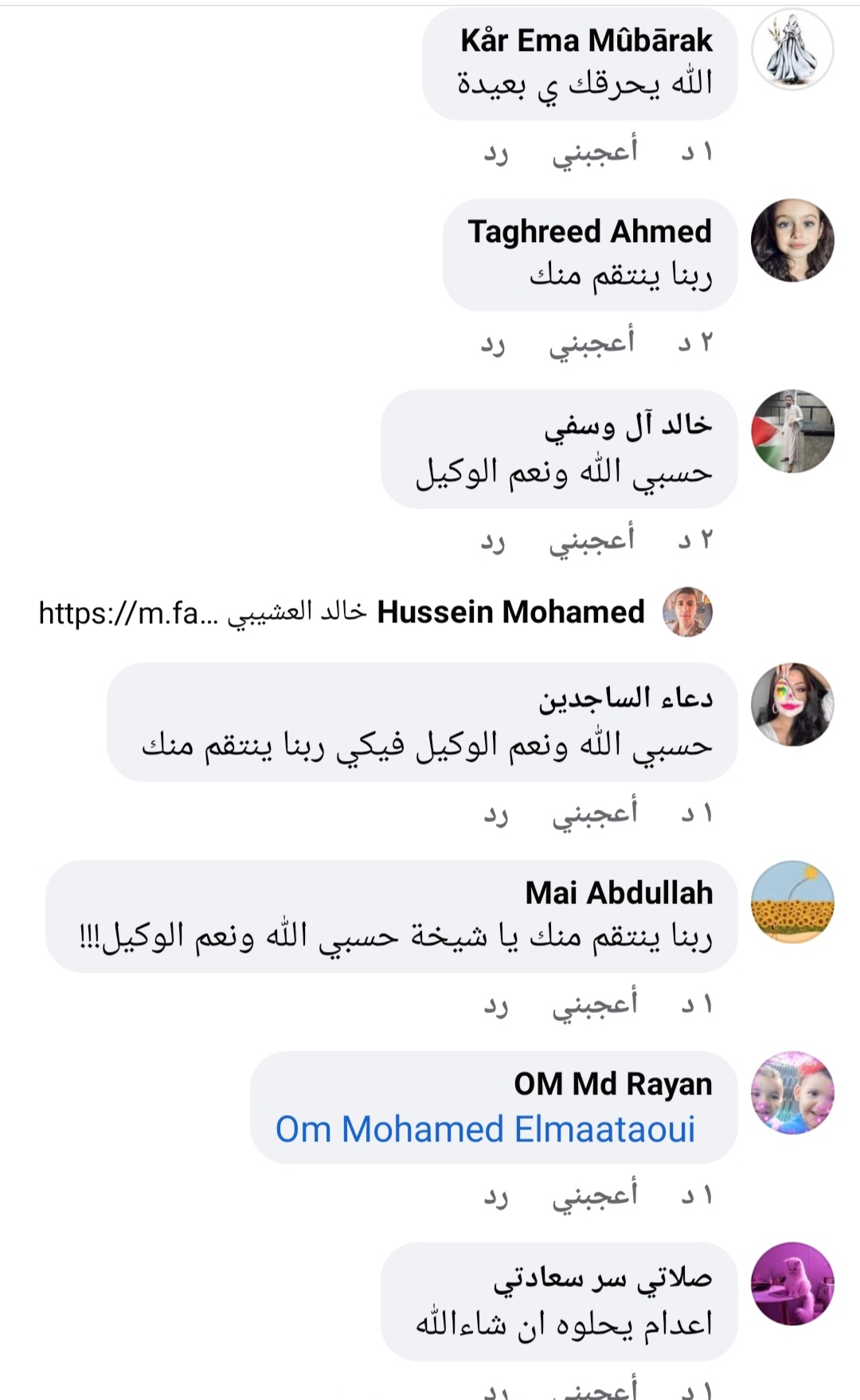Open صلاتي سر سعادتي's profile picture
The height and width of the screenshot is (1400, 860).
[792, 1283]
